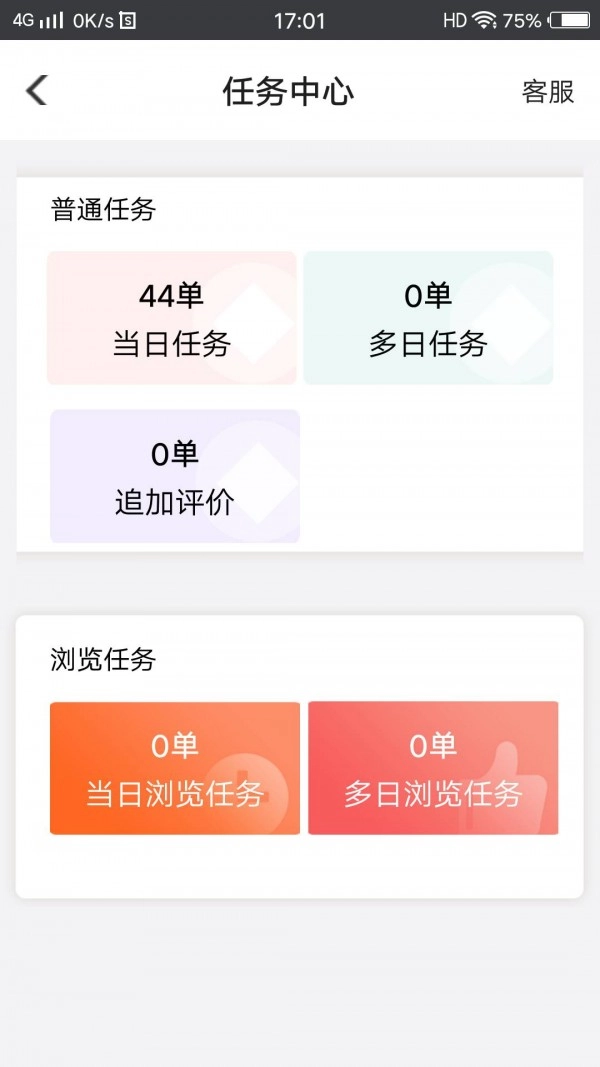Open 客服 customer service
This screenshot has height=1067, width=600.
click(x=548, y=92)
